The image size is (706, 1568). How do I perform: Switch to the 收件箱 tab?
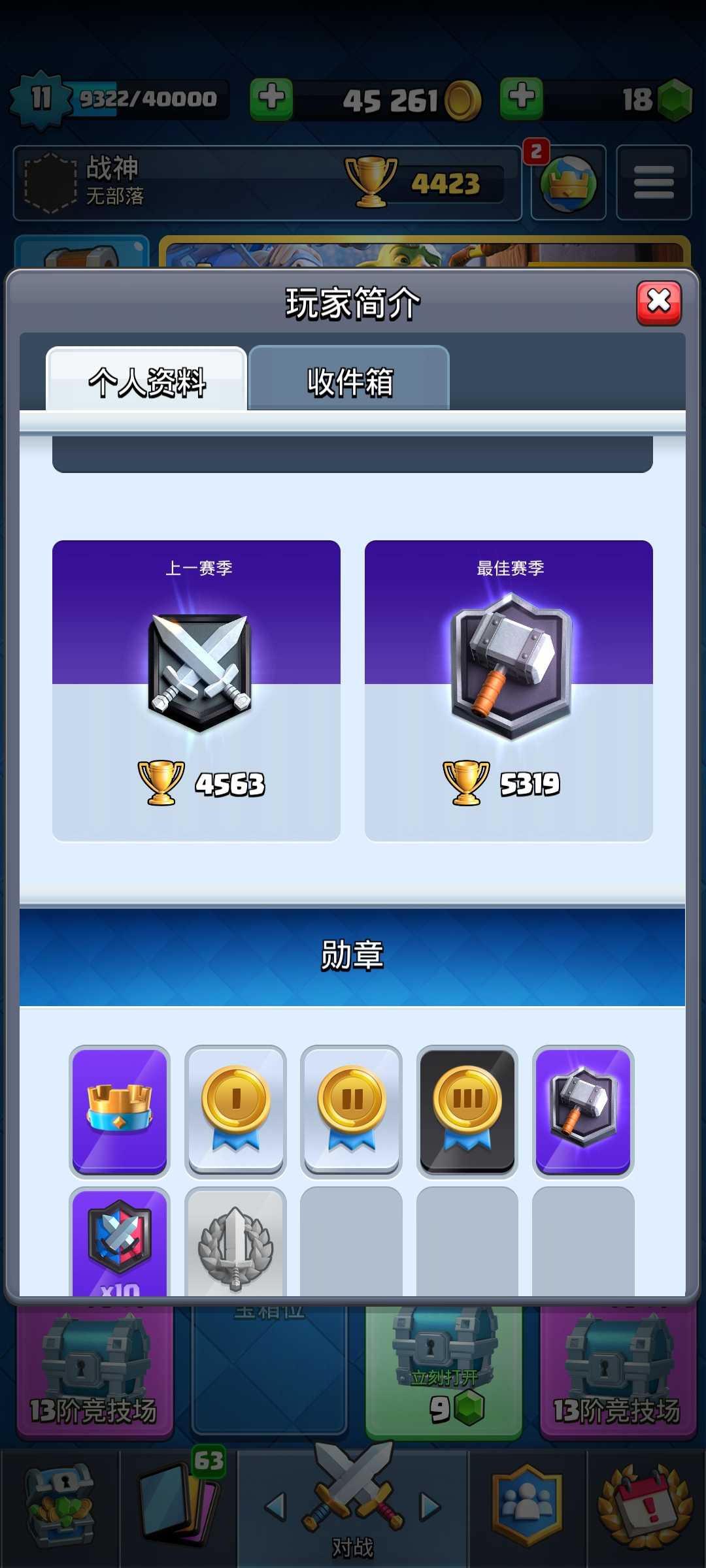click(x=349, y=378)
